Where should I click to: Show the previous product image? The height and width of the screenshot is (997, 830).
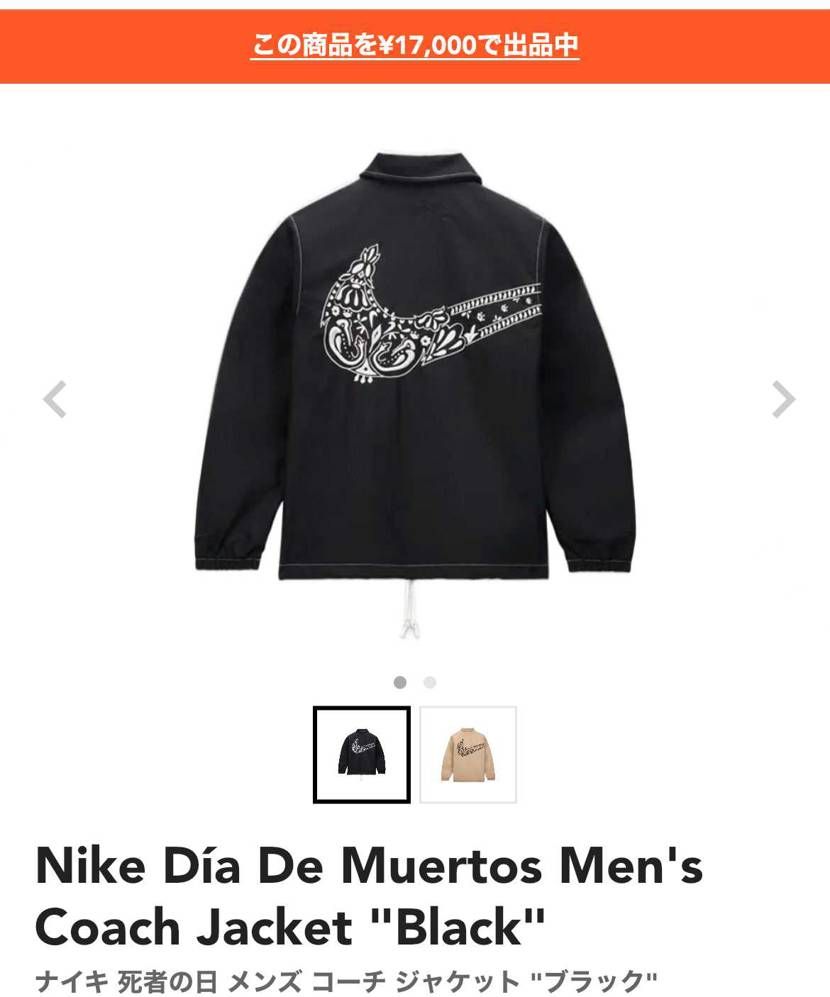[55, 399]
